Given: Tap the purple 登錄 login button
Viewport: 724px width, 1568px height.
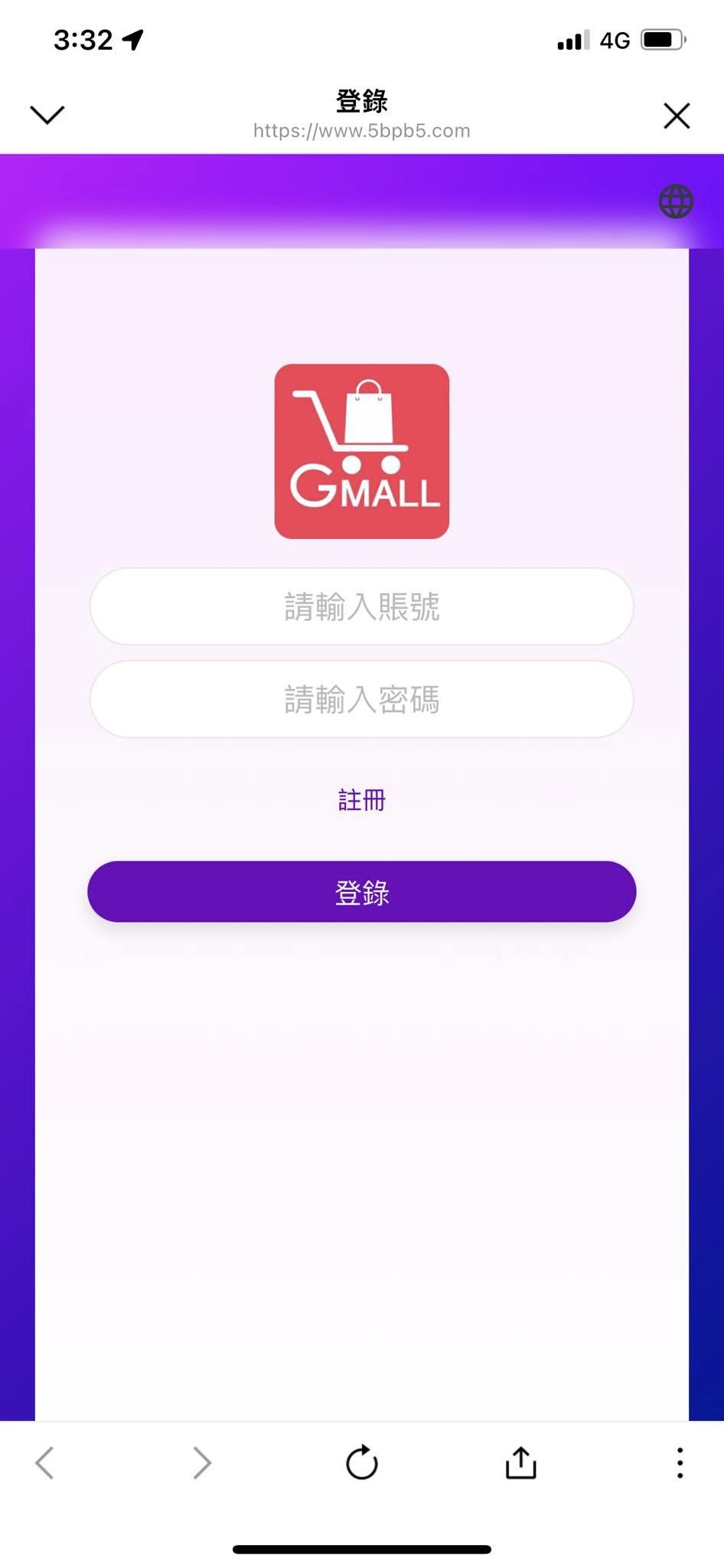Looking at the screenshot, I should (361, 892).
